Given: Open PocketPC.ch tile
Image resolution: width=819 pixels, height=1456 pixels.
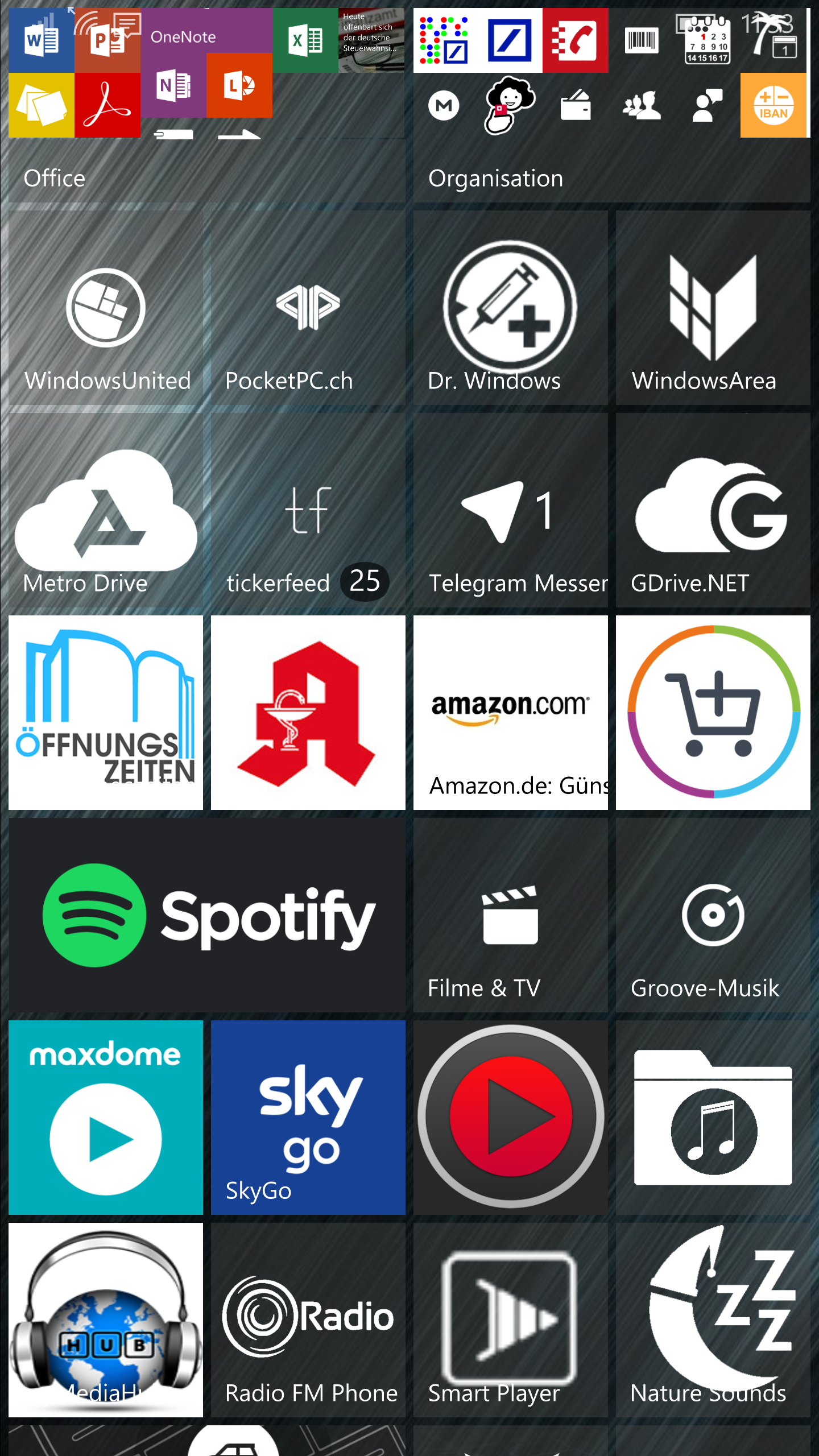Looking at the screenshot, I should [308, 308].
